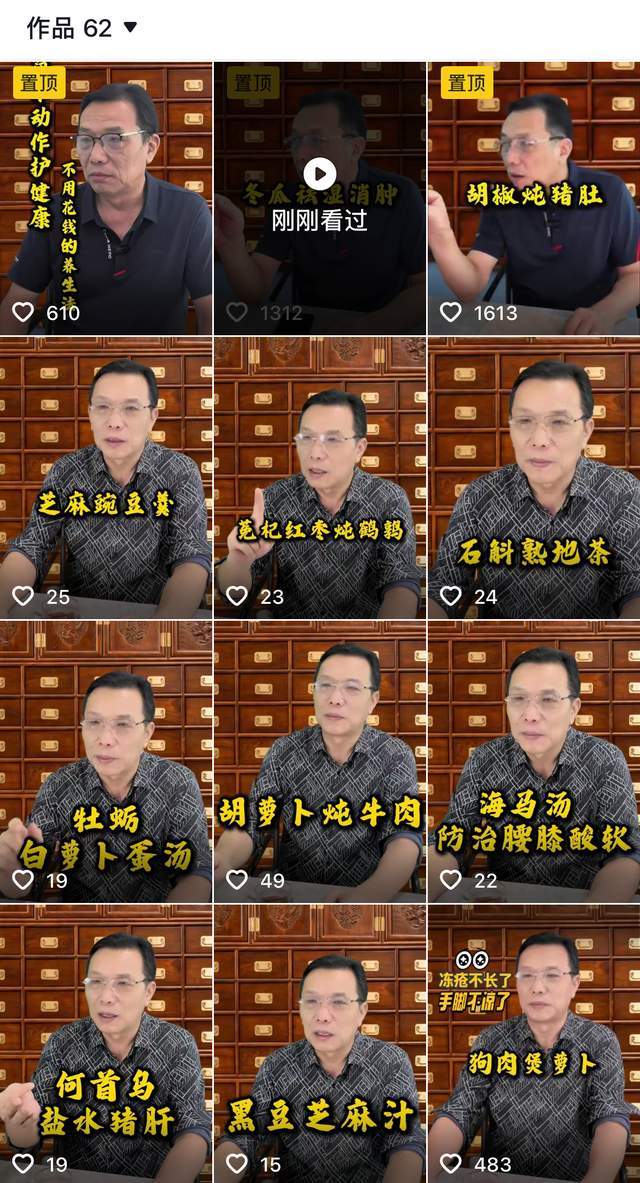The width and height of the screenshot is (640, 1183).
Task: View the 枸杞红枣炖鹌鹑 video
Action: [x=319, y=480]
